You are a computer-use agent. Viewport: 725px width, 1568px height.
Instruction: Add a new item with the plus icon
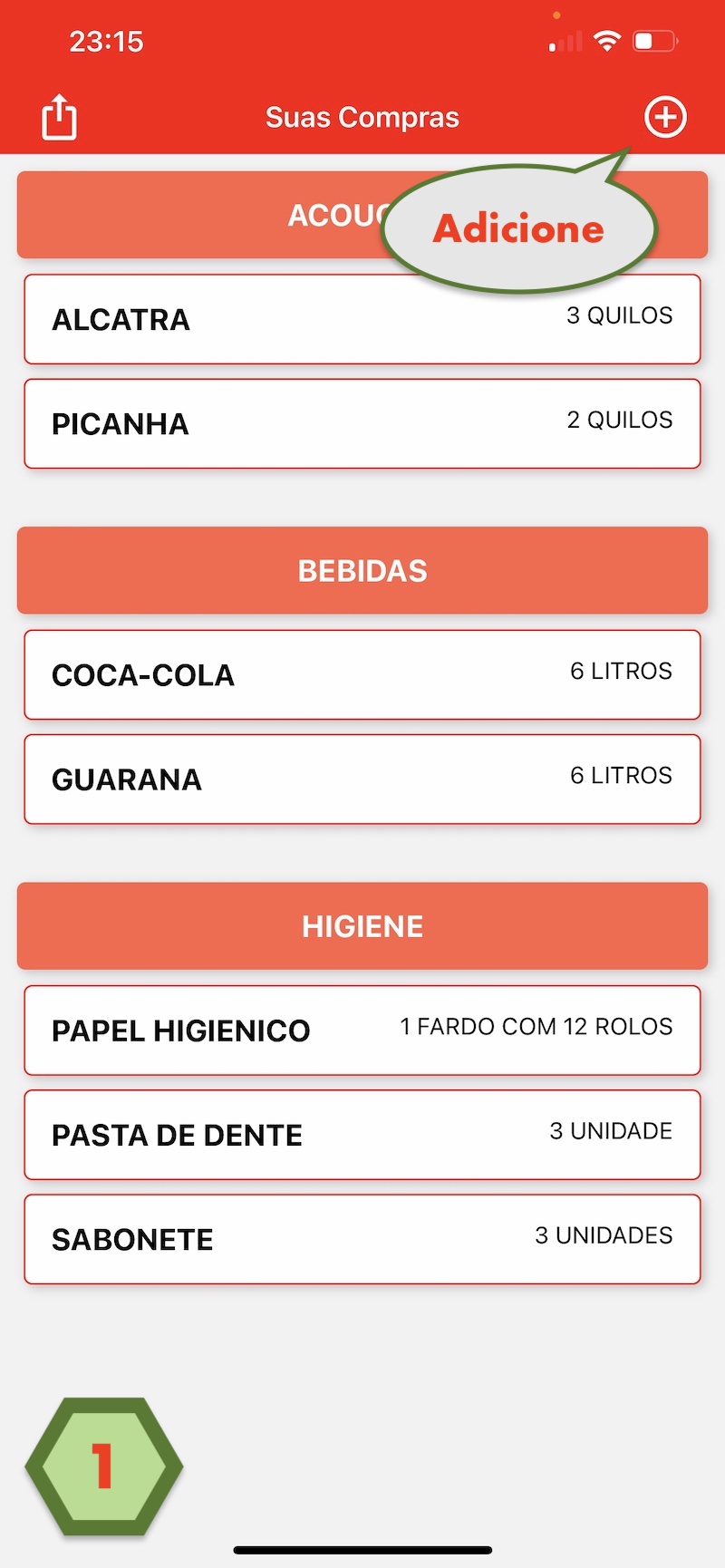[665, 117]
